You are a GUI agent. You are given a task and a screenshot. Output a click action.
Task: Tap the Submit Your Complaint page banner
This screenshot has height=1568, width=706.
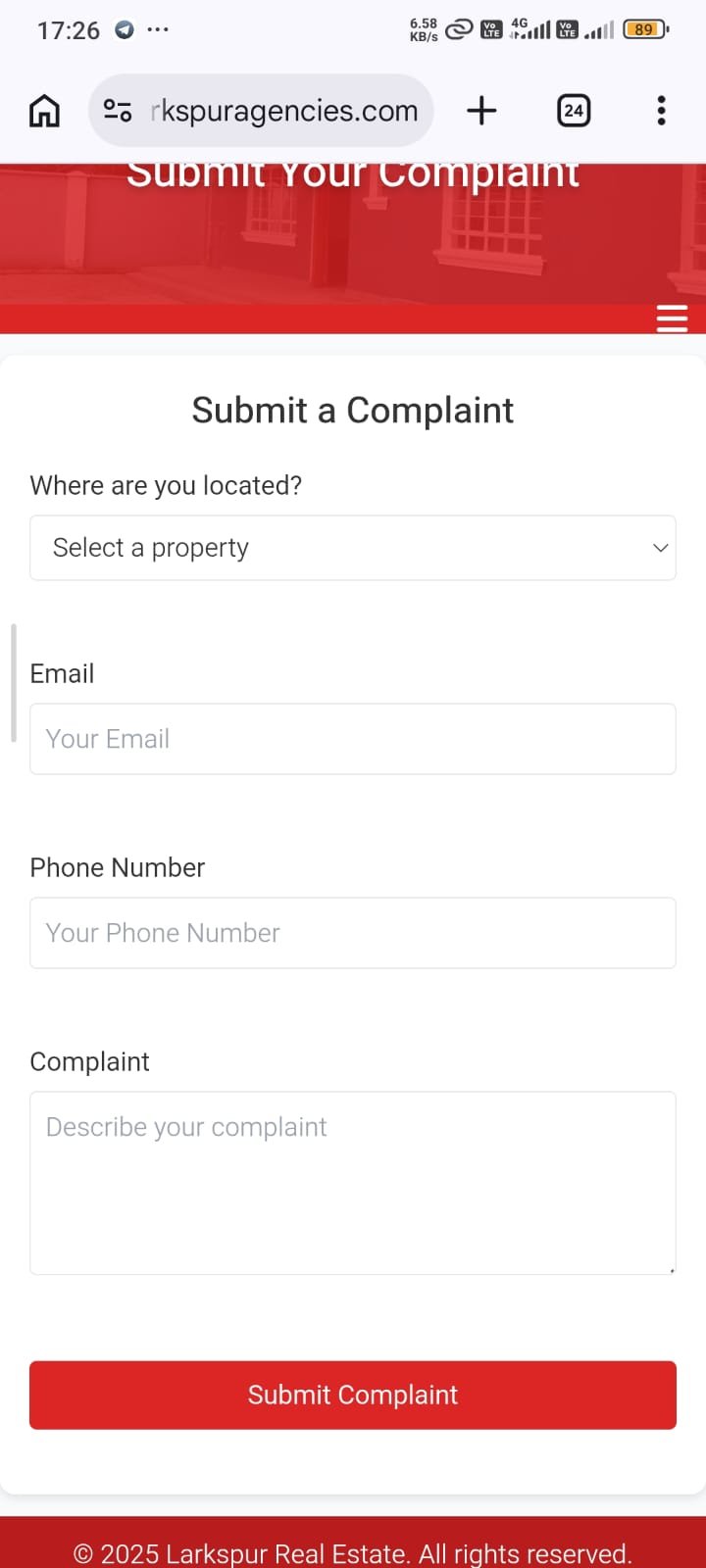(x=353, y=174)
